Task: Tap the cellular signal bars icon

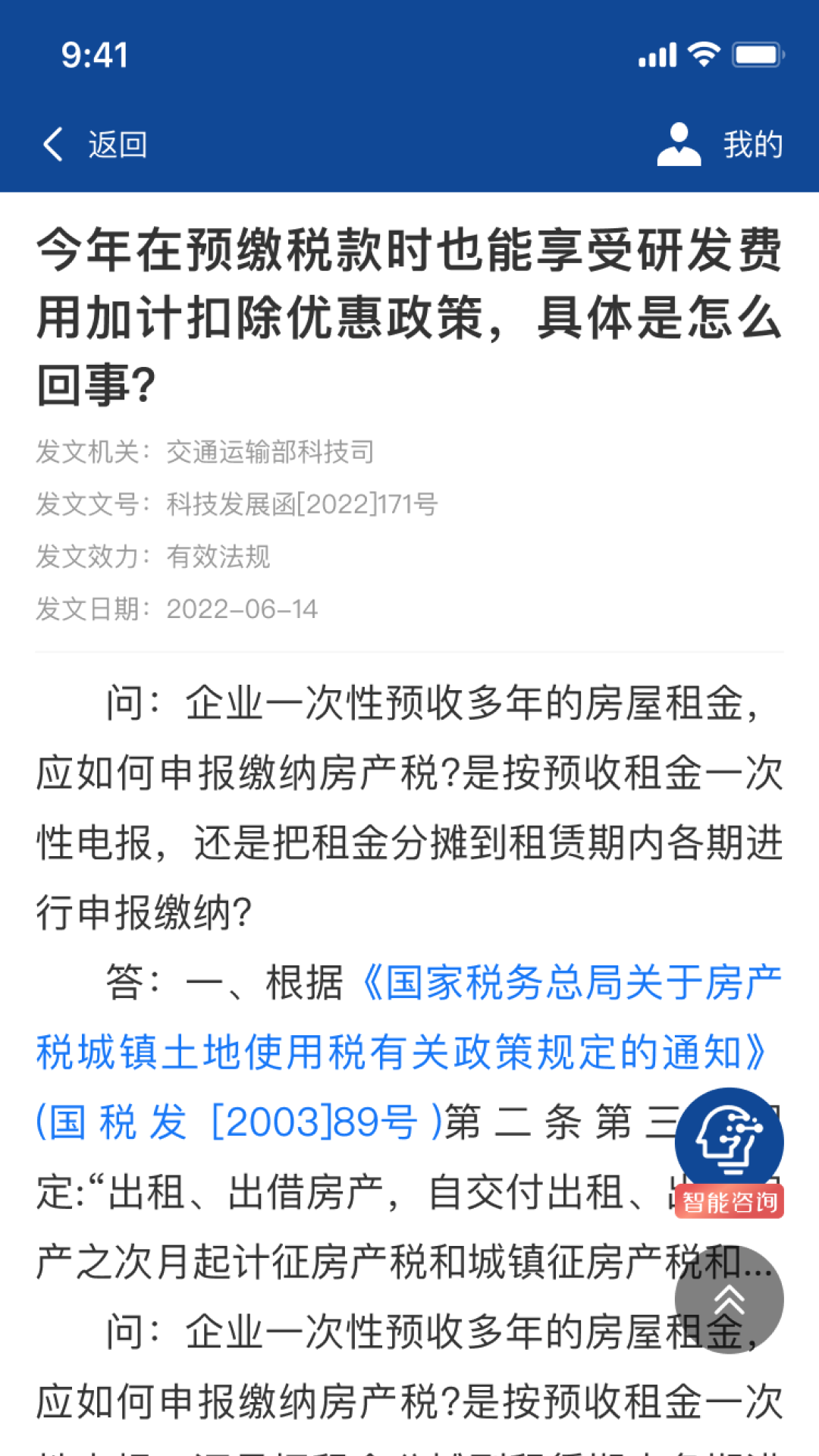Action: [657, 55]
